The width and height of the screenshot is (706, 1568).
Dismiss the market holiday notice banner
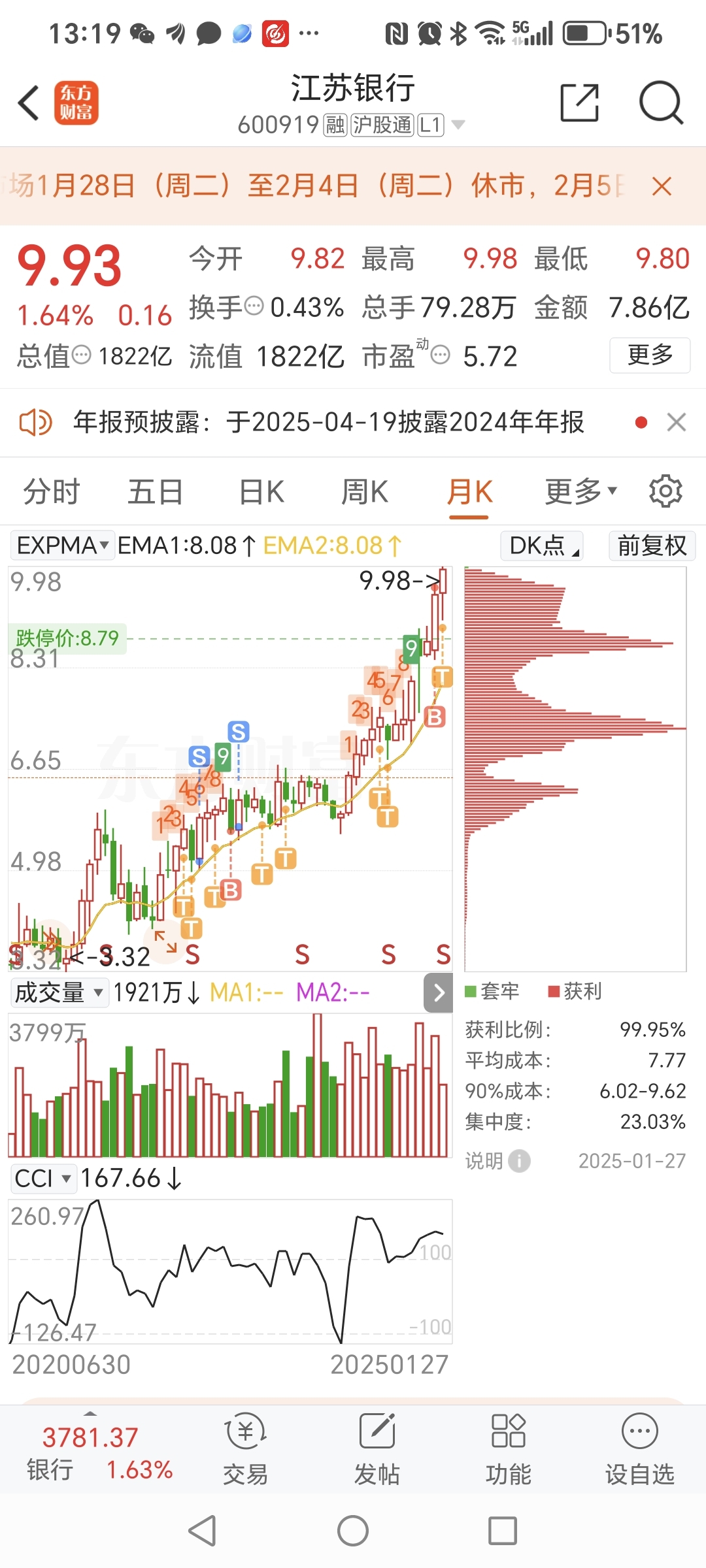click(662, 187)
